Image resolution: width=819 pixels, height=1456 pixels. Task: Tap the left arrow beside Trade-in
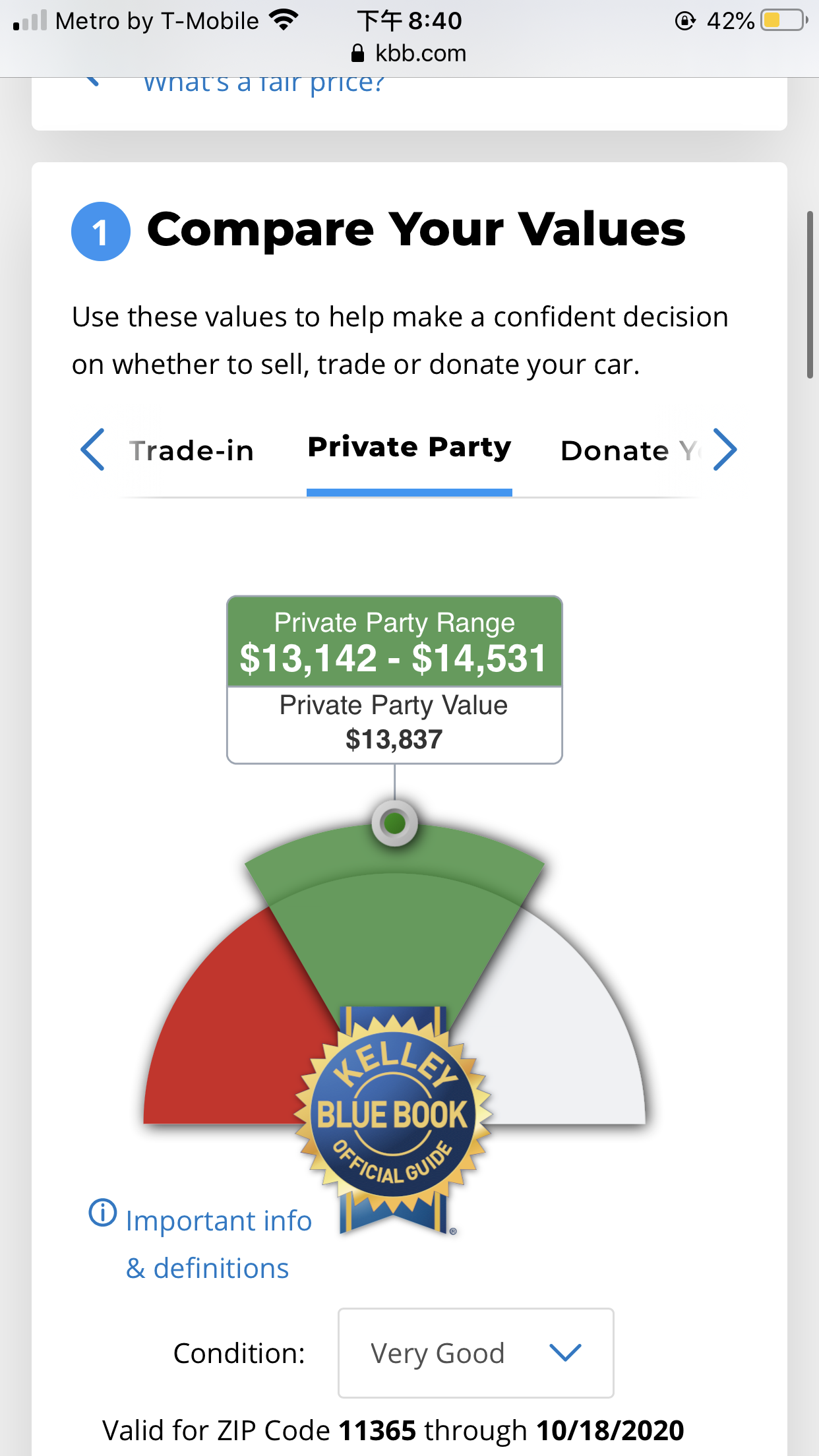pos(93,450)
